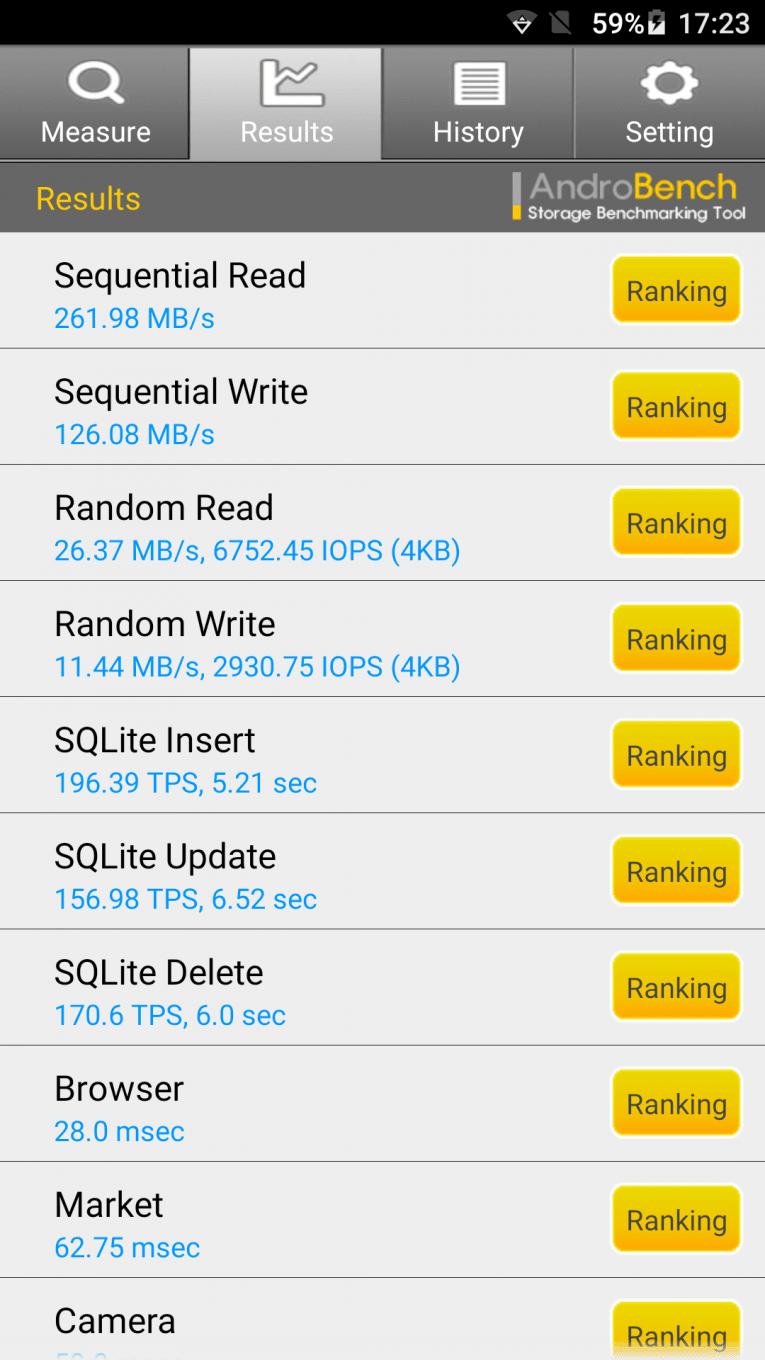Switch to the Measure tab
Image resolution: width=765 pixels, height=1360 pixels.
pyautogui.click(x=95, y=104)
